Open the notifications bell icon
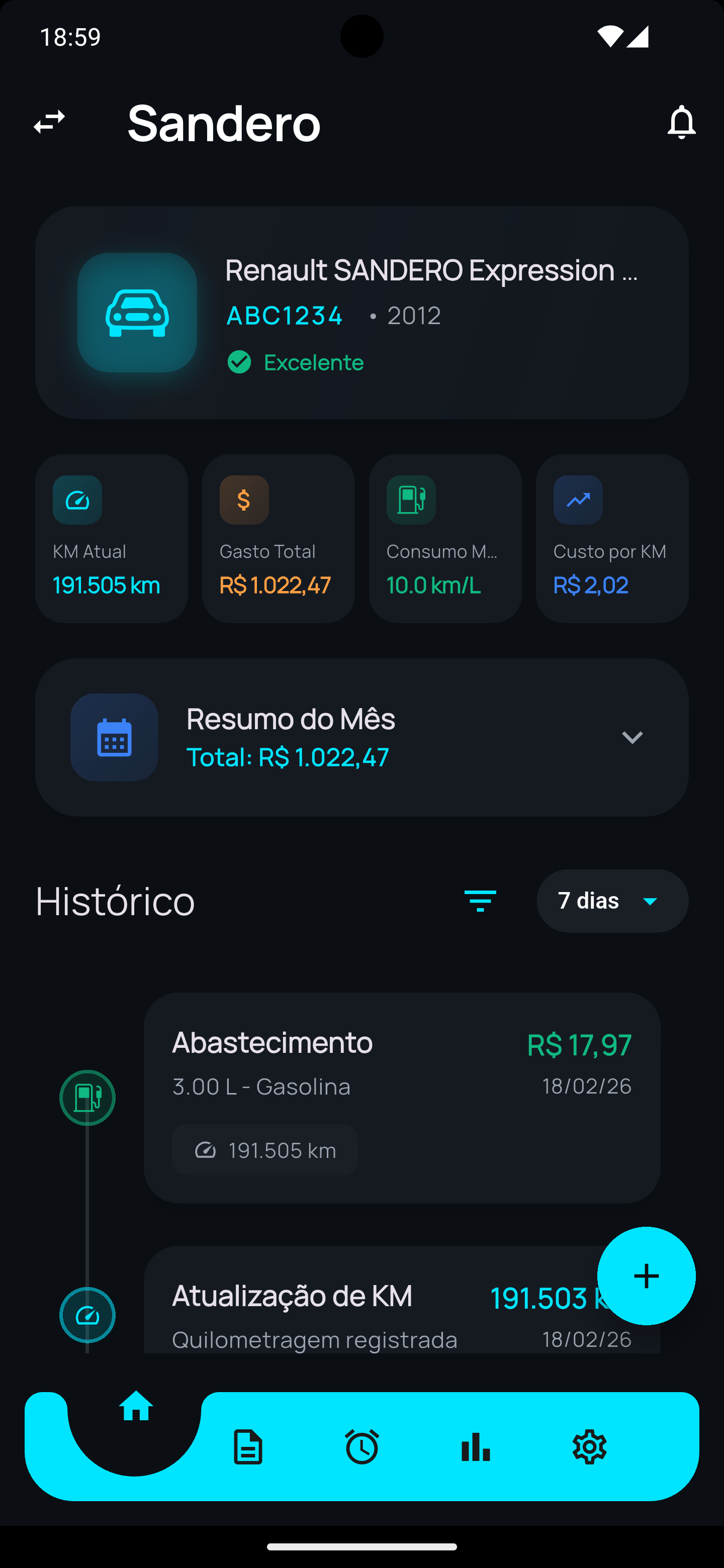Viewport: 724px width, 1568px height. point(681,124)
